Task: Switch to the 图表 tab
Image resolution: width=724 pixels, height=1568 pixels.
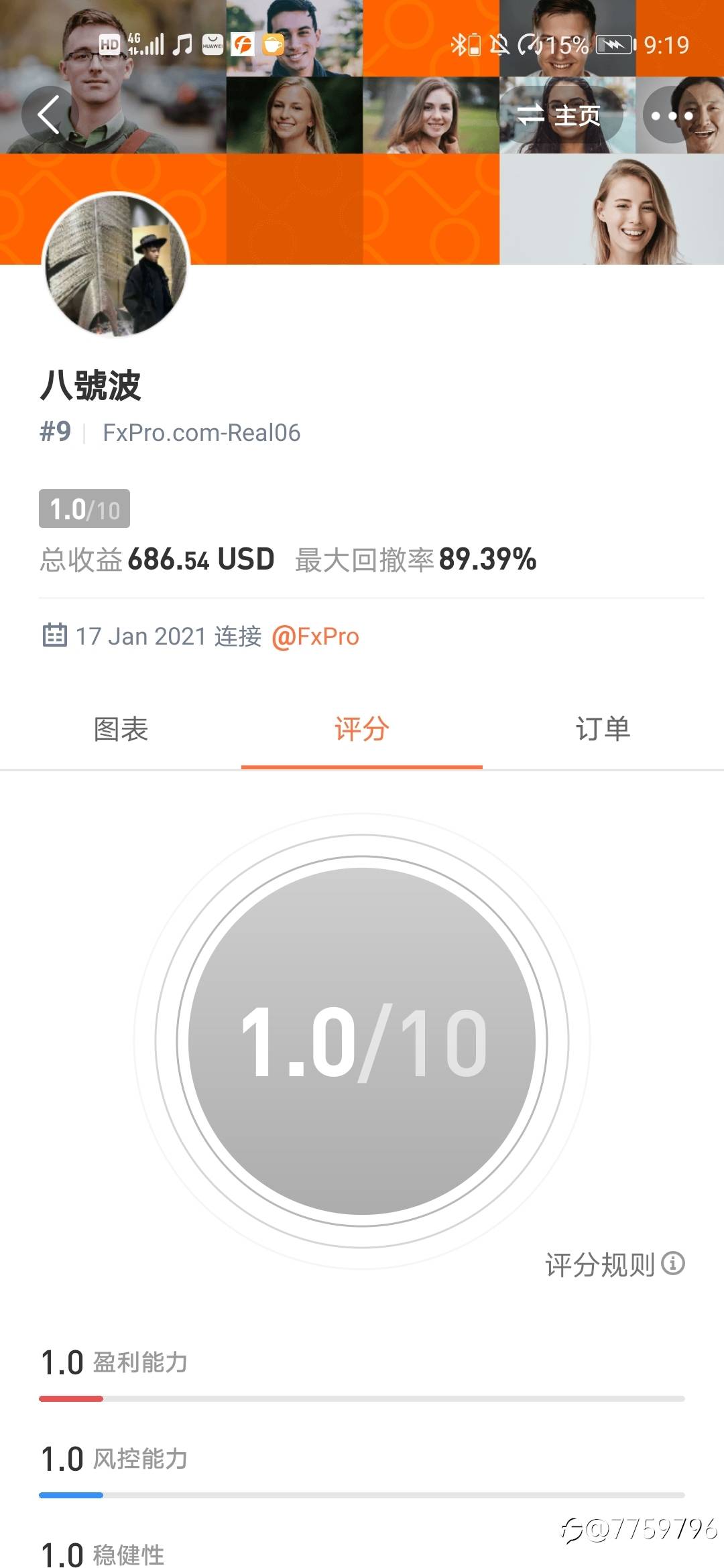Action: (121, 729)
